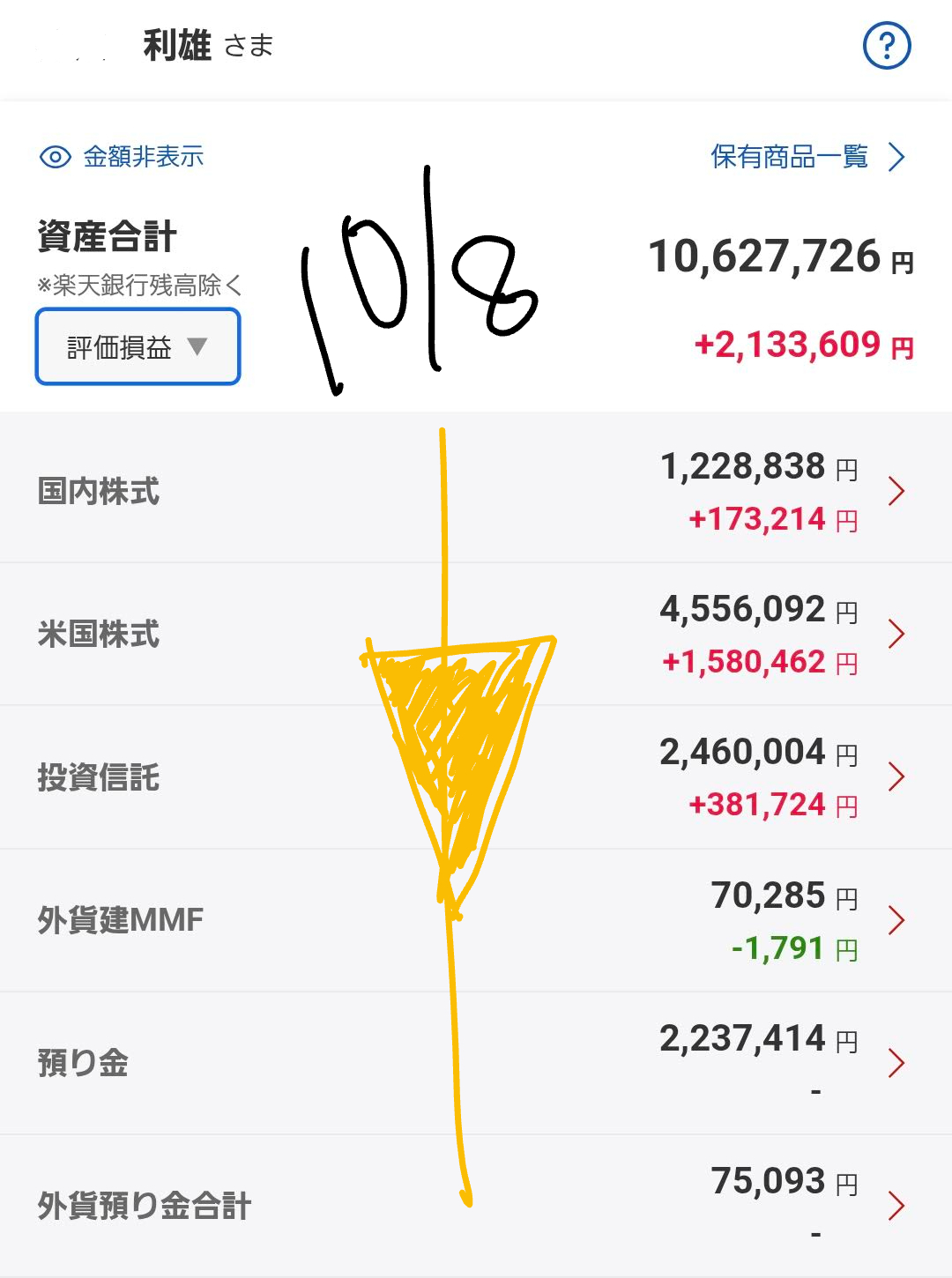View 米国株式 holdings details

[476, 635]
